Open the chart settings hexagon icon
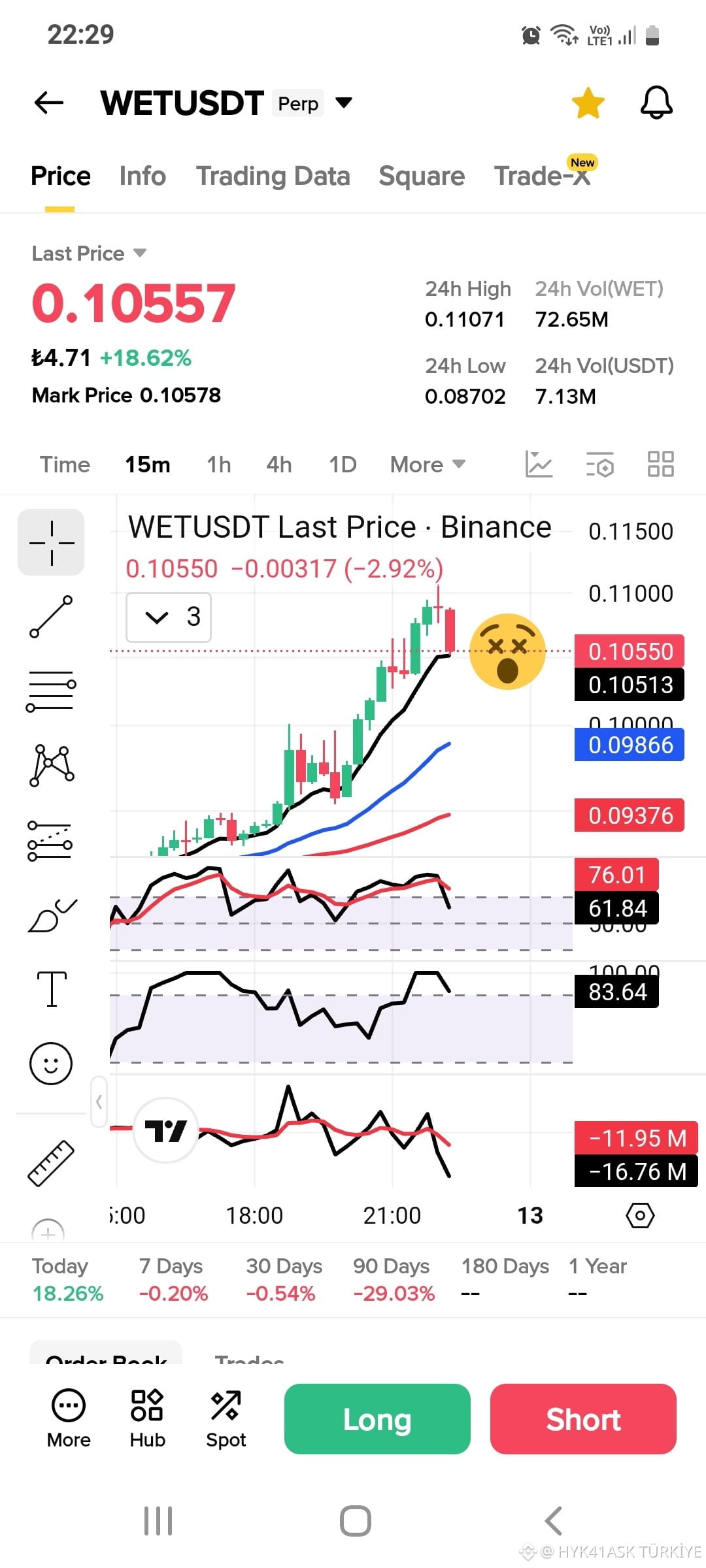 pyautogui.click(x=640, y=1215)
